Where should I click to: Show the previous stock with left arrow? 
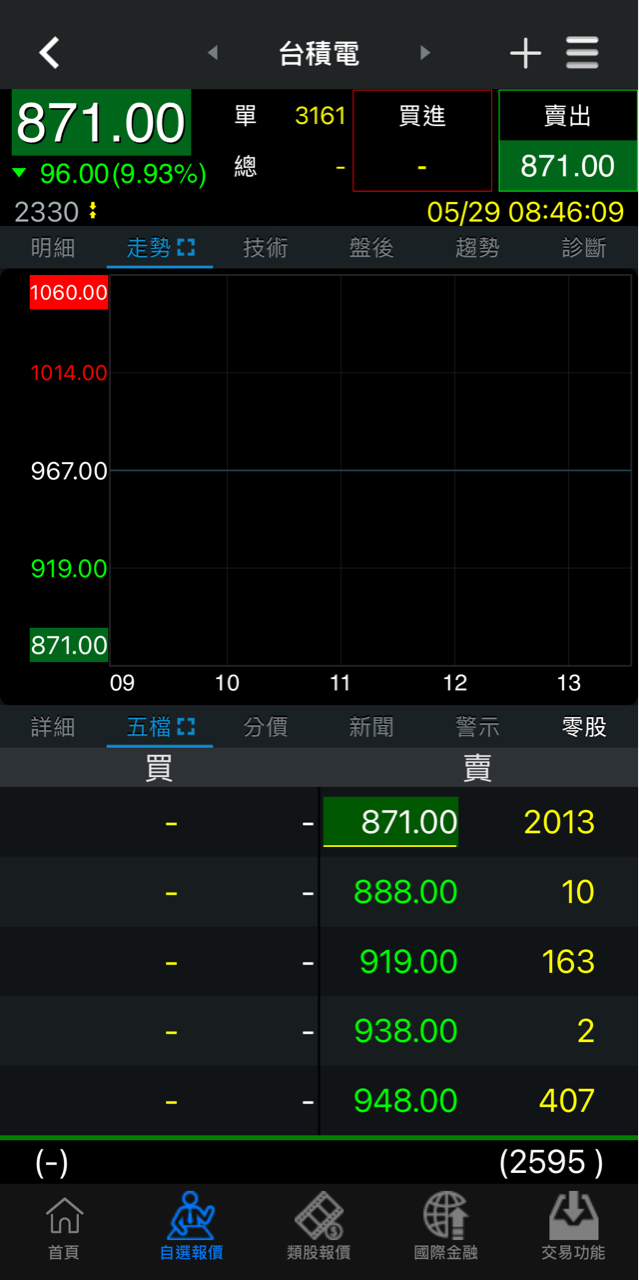pyautogui.click(x=212, y=53)
